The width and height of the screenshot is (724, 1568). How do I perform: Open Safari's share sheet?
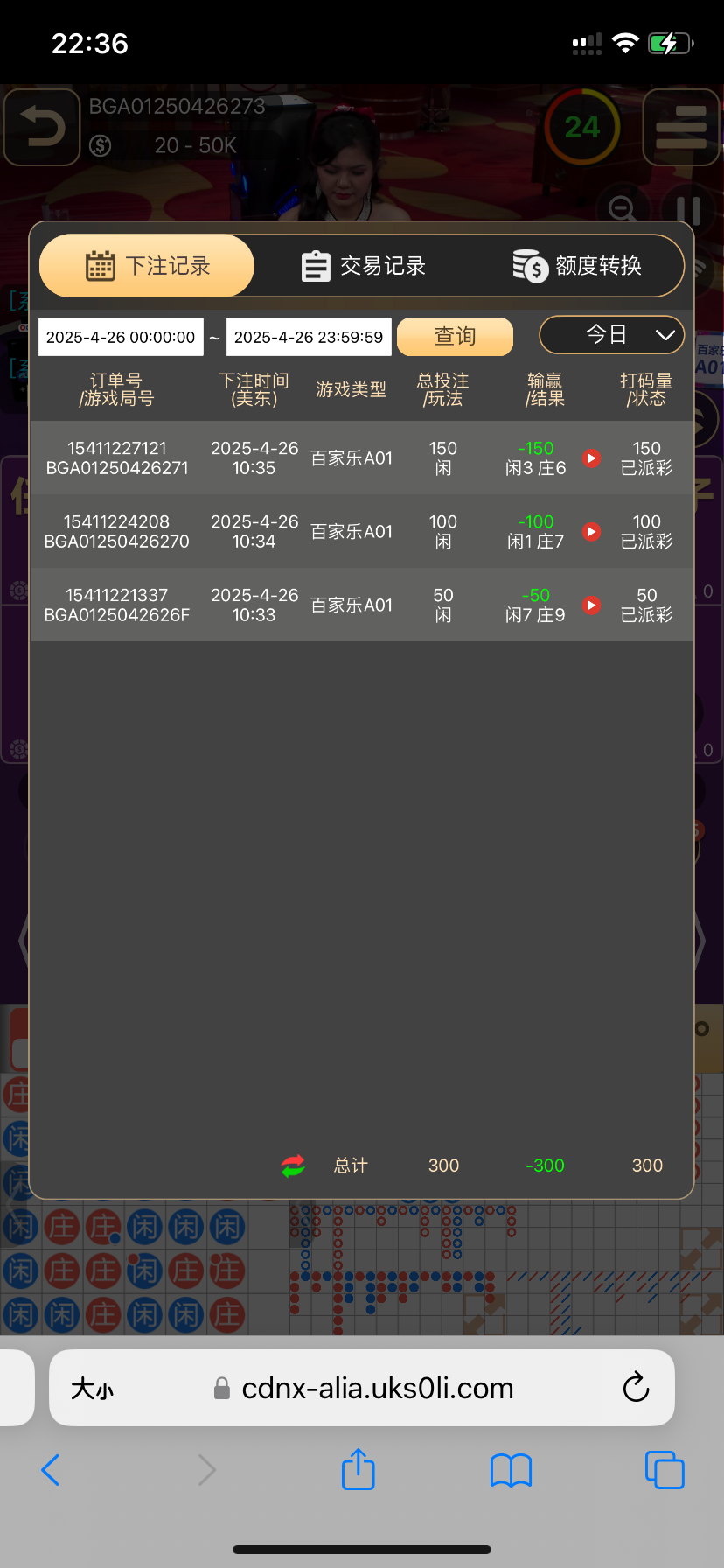click(358, 1469)
